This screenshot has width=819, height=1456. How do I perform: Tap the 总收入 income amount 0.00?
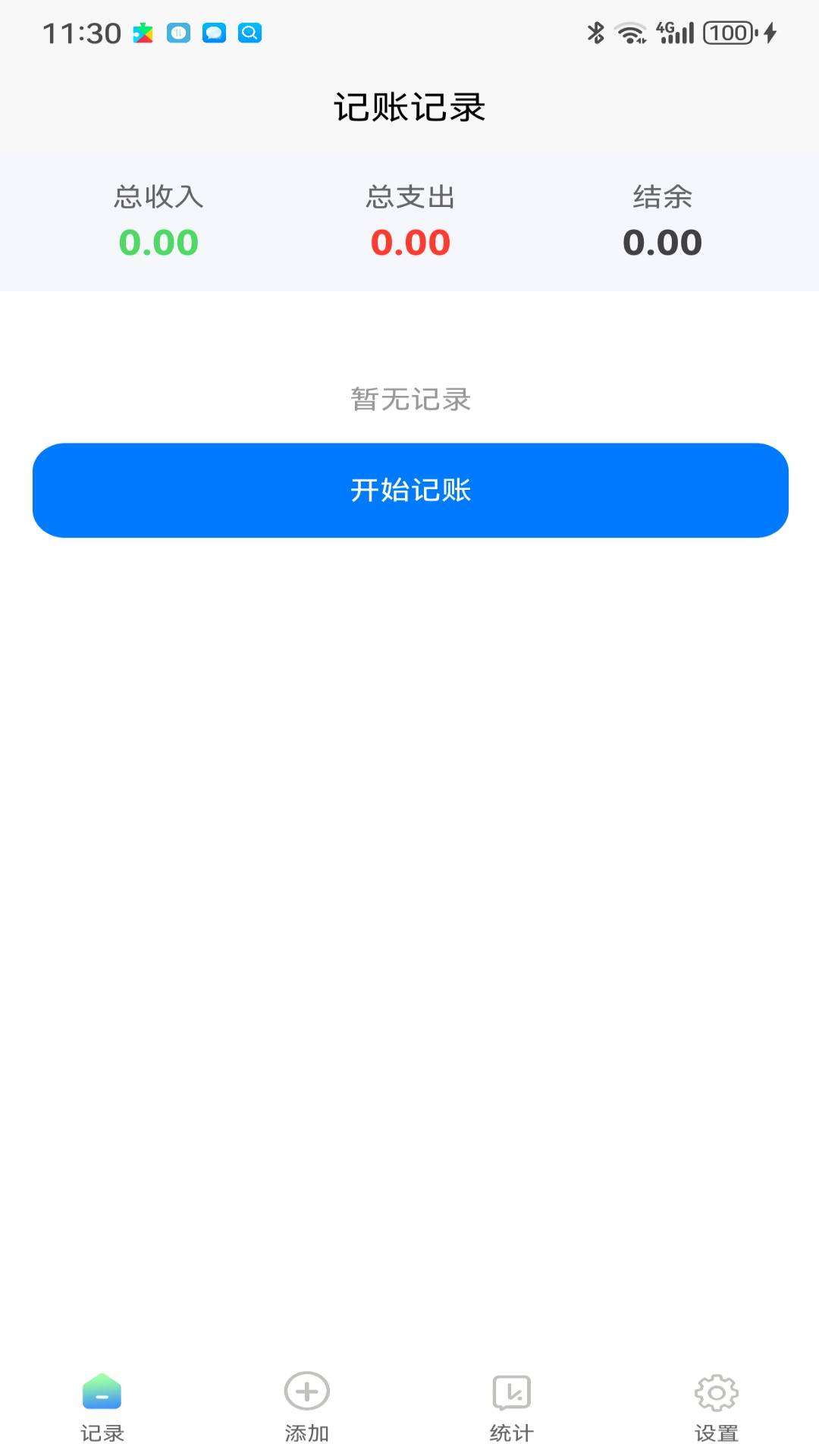[158, 242]
